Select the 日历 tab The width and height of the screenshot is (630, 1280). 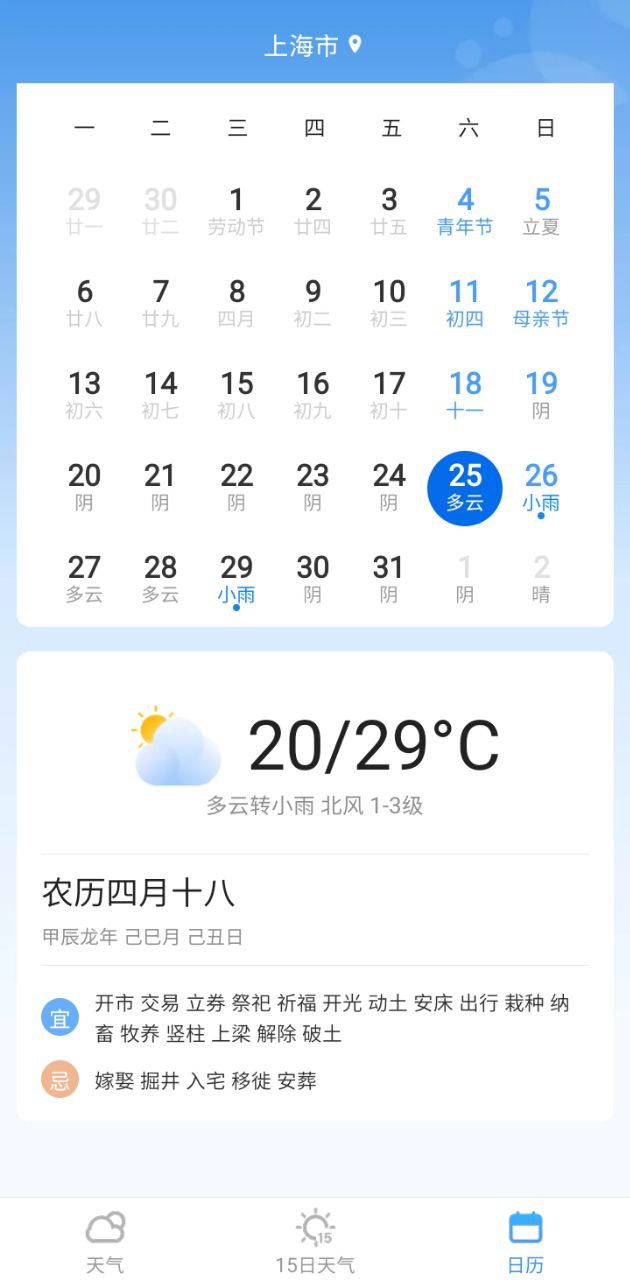click(525, 1242)
